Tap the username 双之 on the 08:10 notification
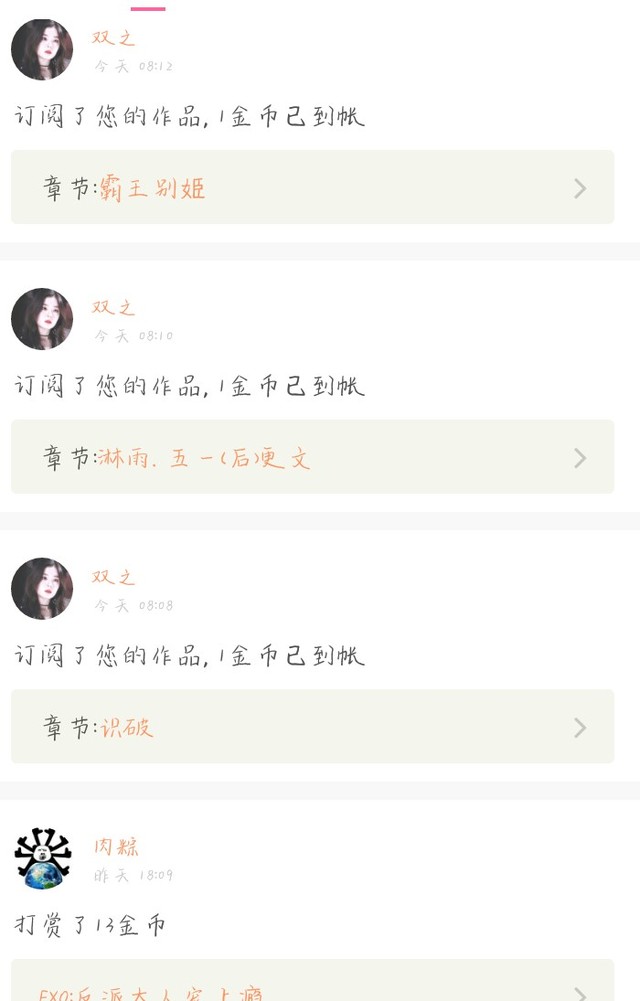 click(x=113, y=308)
